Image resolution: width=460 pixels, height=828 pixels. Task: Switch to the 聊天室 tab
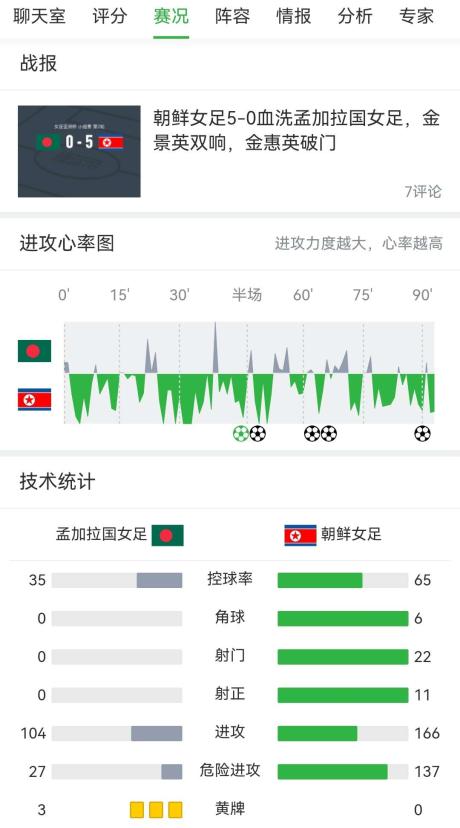click(x=40, y=16)
